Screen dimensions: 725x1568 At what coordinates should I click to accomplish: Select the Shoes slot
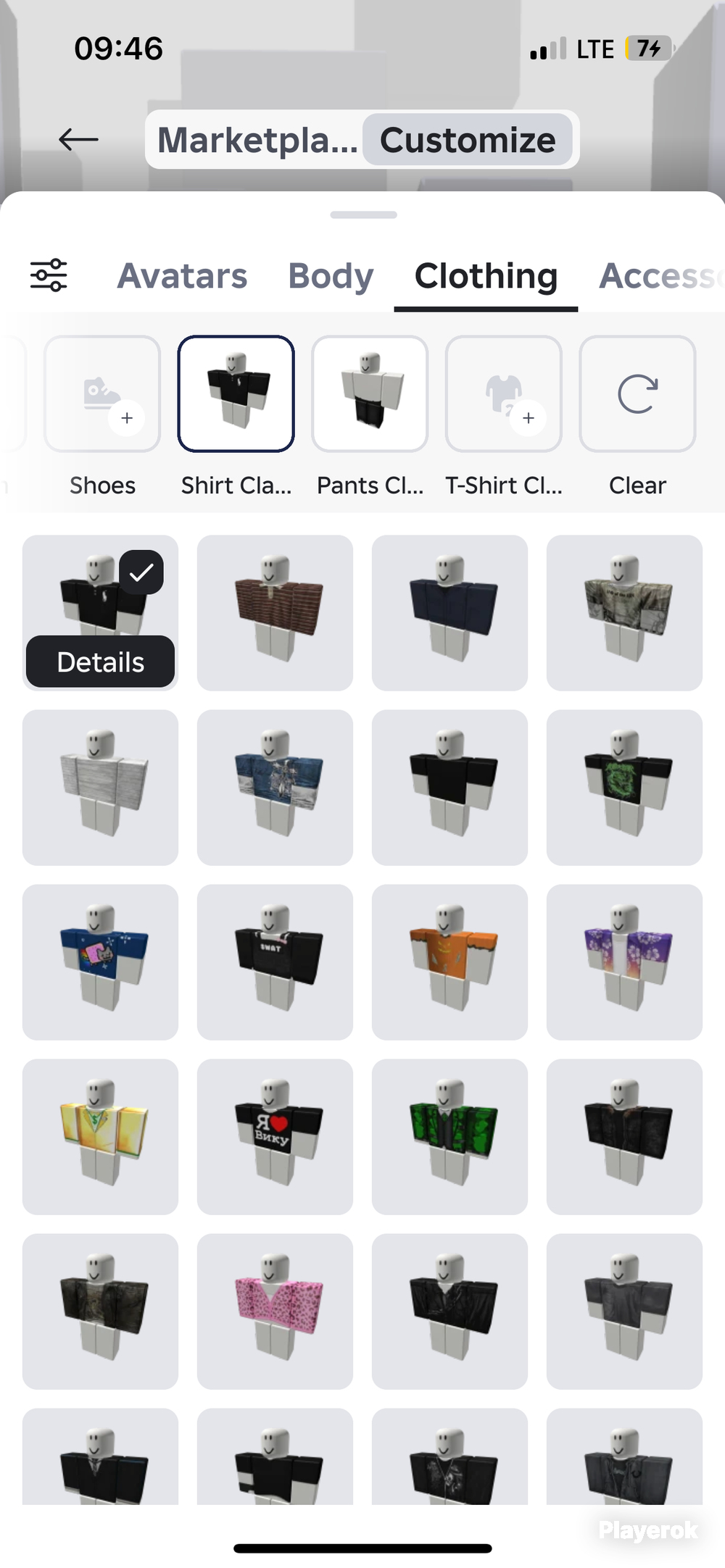pos(102,394)
